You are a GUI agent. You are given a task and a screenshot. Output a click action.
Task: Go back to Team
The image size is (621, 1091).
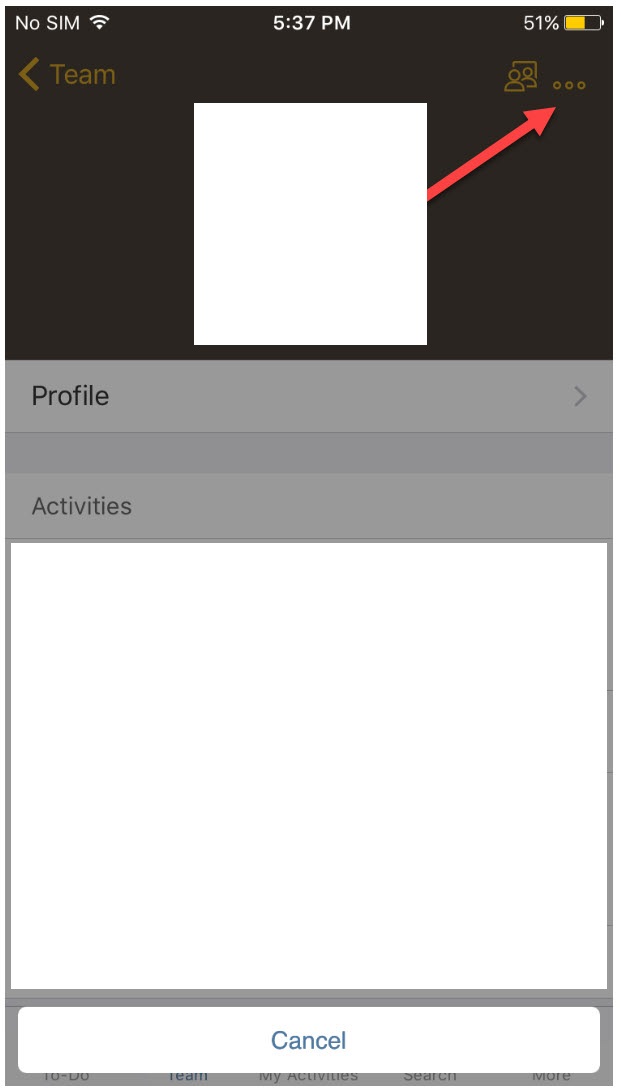pyautogui.click(x=67, y=74)
